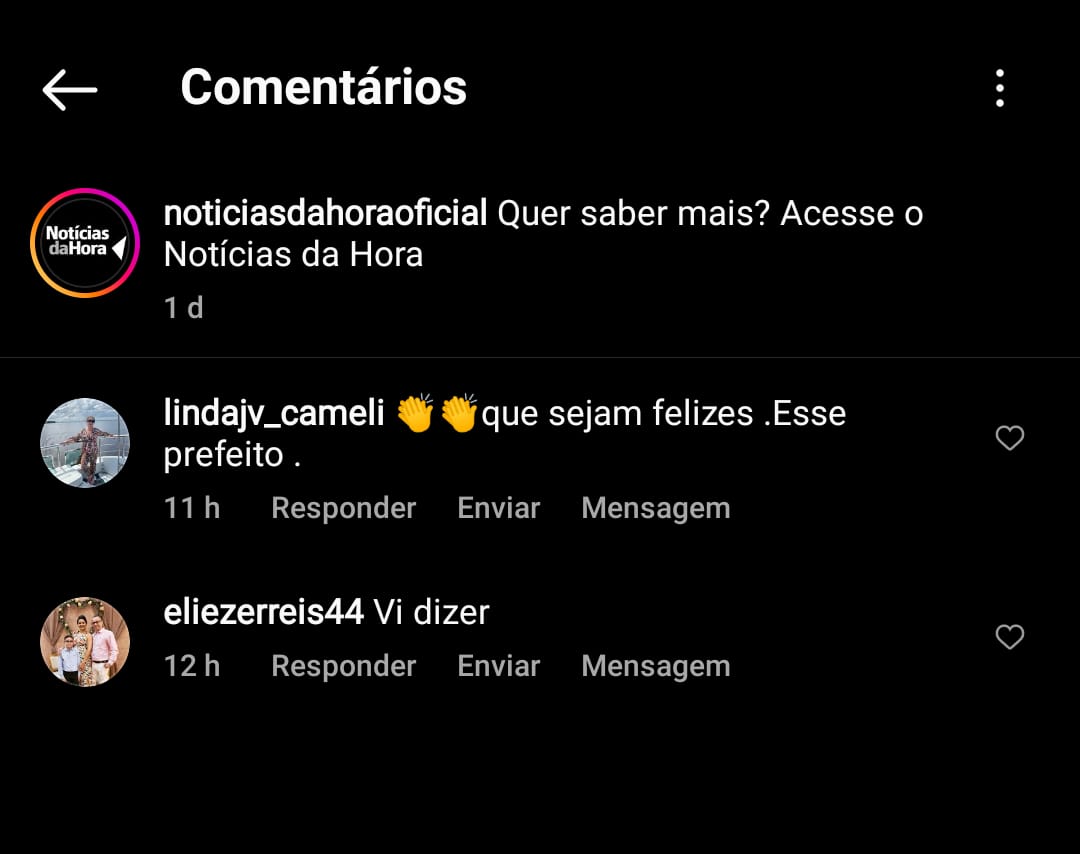1080x854 pixels.
Task: Tap Mensagem under eliezerreis44's comment
Action: click(x=655, y=666)
